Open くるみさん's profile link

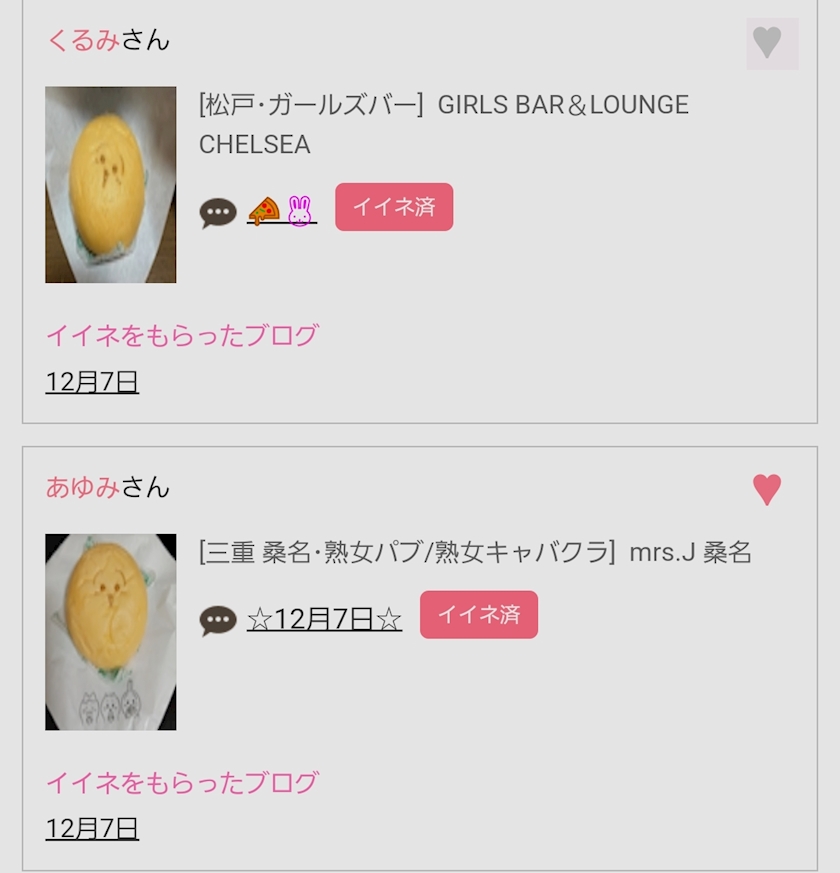tap(83, 41)
